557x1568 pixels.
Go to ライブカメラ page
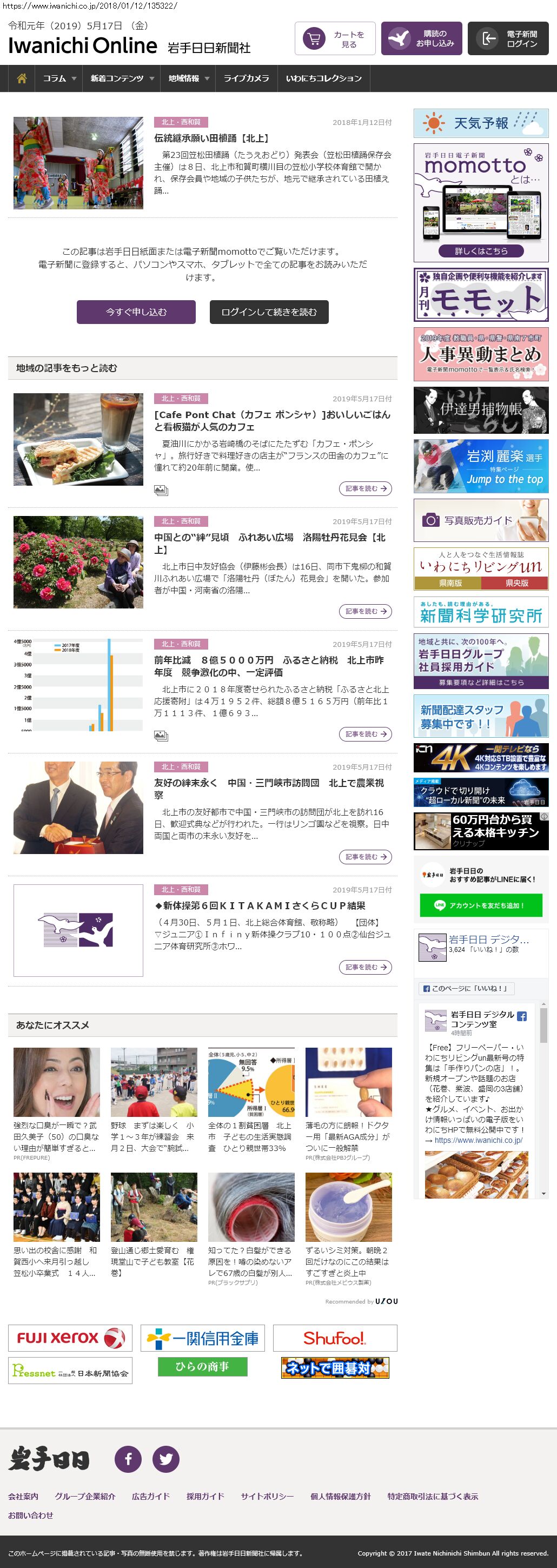pos(246,78)
